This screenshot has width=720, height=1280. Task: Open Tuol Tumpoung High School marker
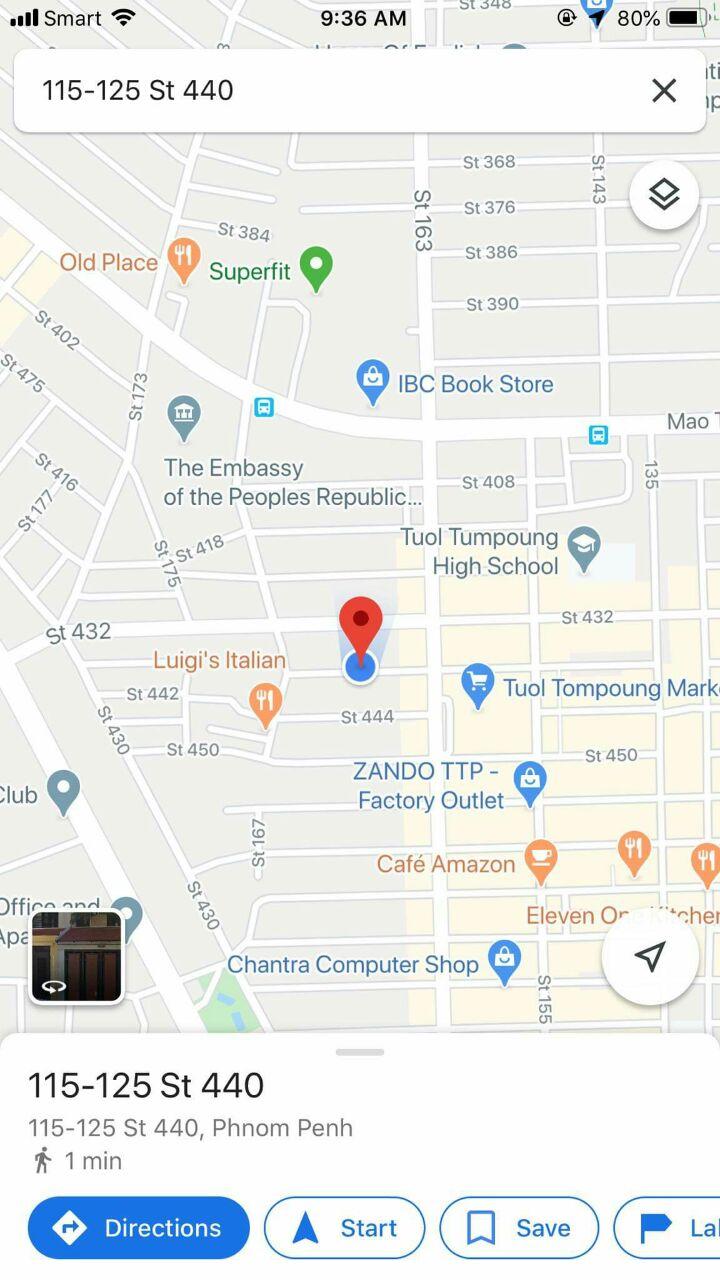pyautogui.click(x=583, y=547)
